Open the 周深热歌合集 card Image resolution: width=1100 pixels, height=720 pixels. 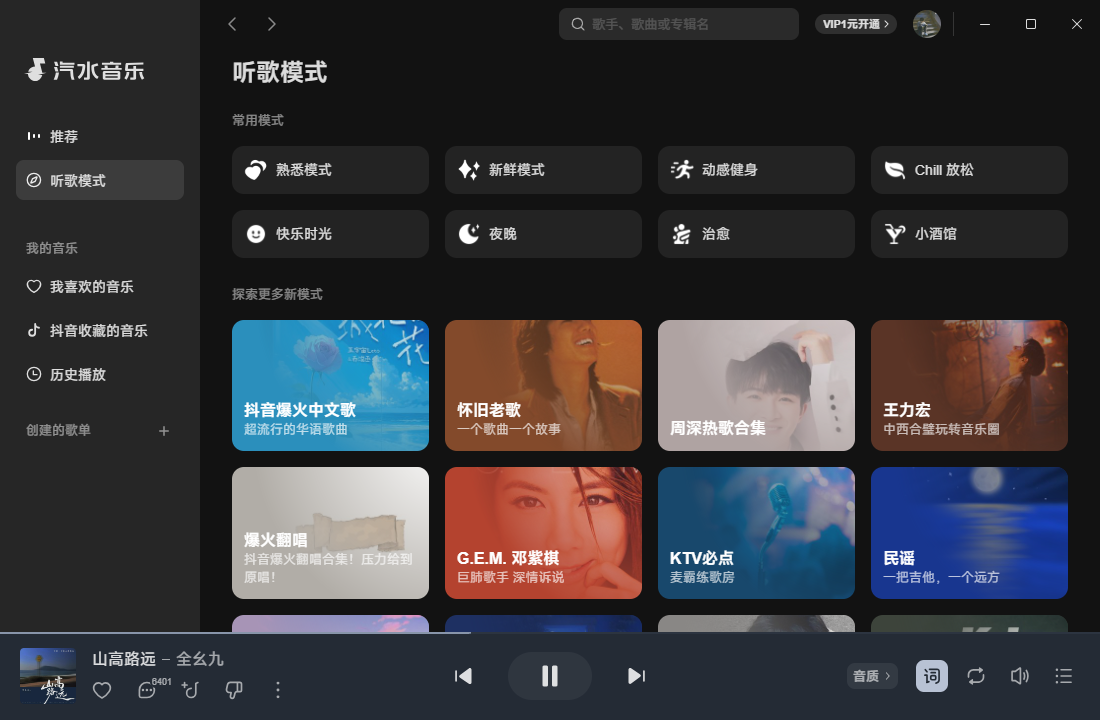[756, 385]
